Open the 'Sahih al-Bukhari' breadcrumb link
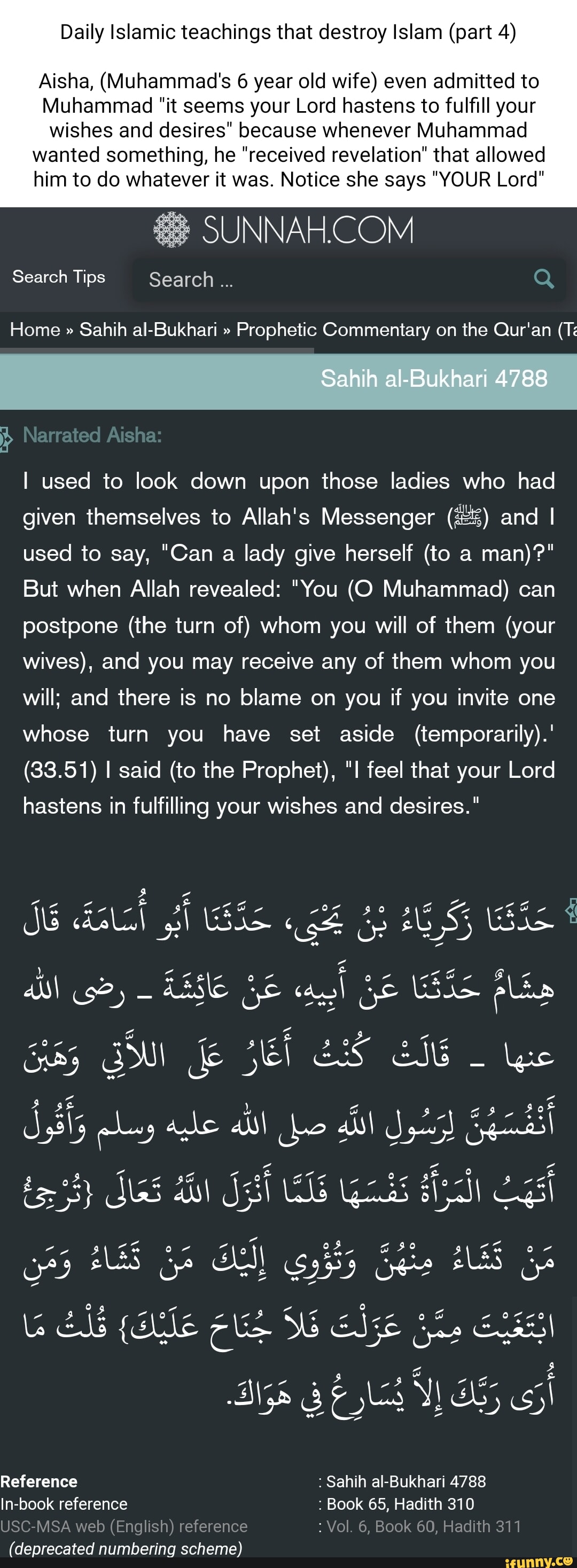Image resolution: width=577 pixels, height=1568 pixels. [150, 330]
